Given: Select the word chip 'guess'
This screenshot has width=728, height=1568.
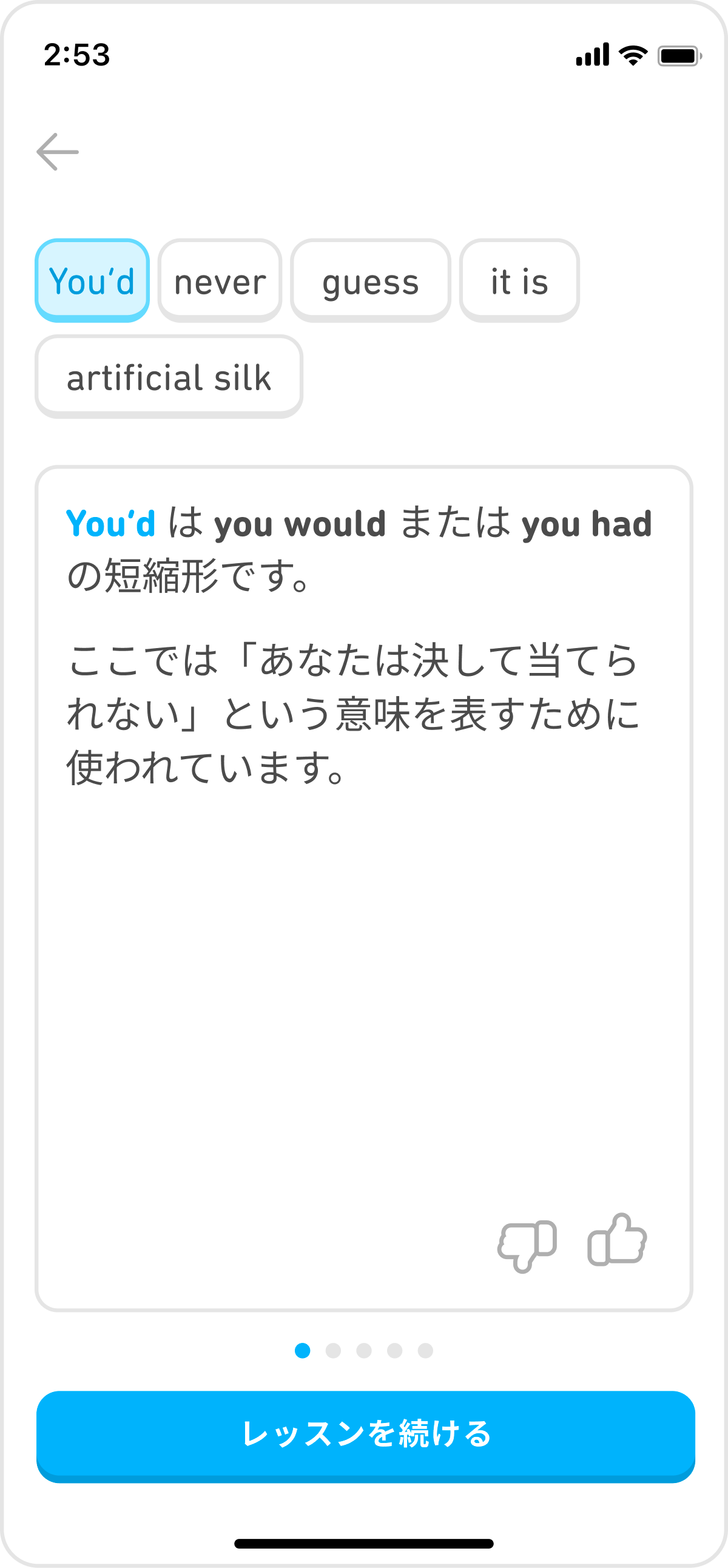Looking at the screenshot, I should click(371, 280).
